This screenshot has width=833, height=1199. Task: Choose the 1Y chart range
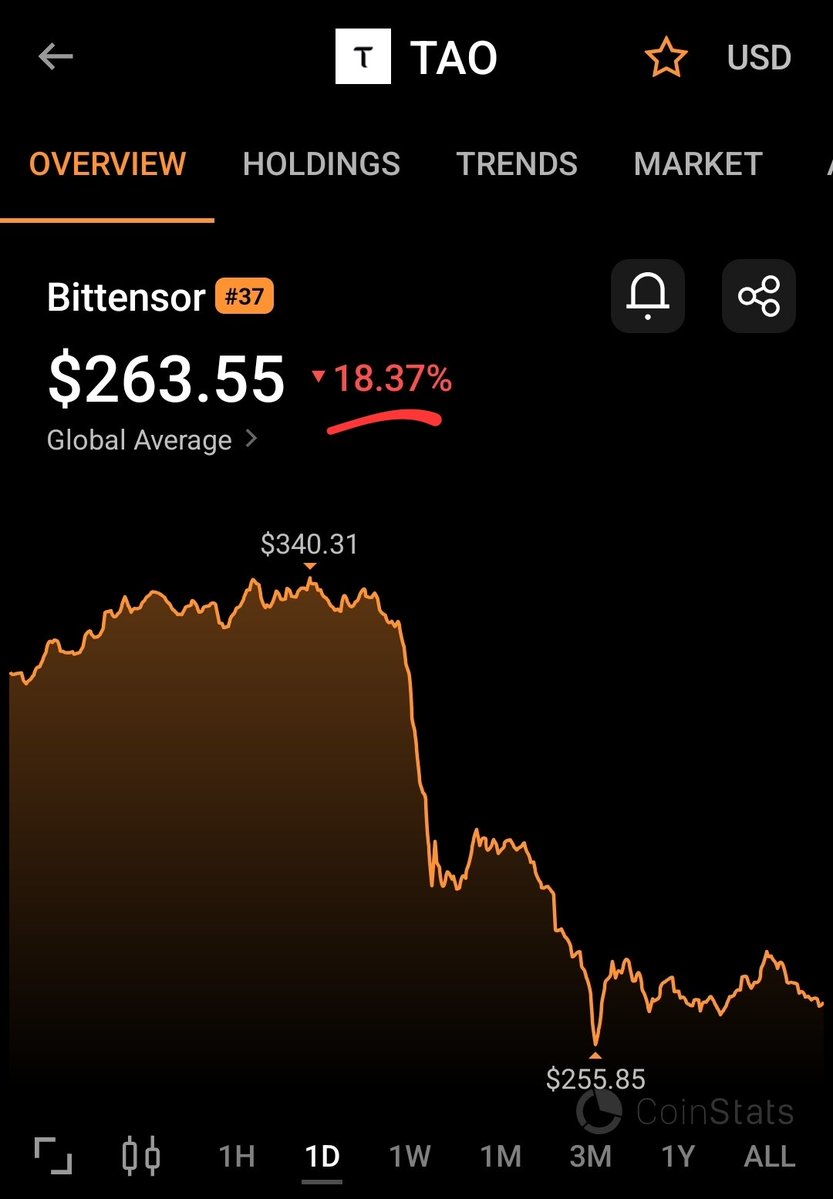(x=677, y=1157)
